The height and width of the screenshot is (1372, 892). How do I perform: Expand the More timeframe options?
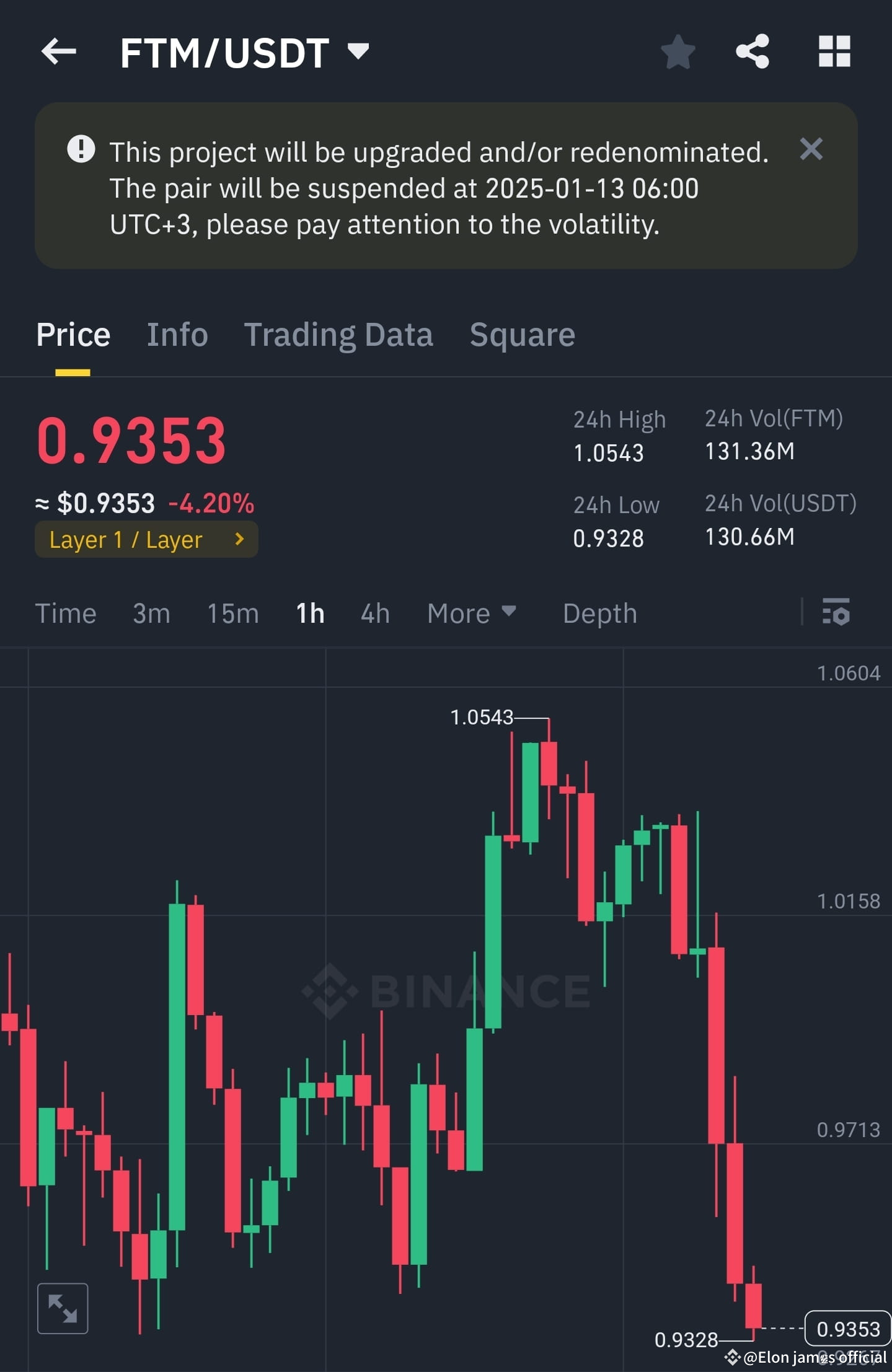(471, 613)
